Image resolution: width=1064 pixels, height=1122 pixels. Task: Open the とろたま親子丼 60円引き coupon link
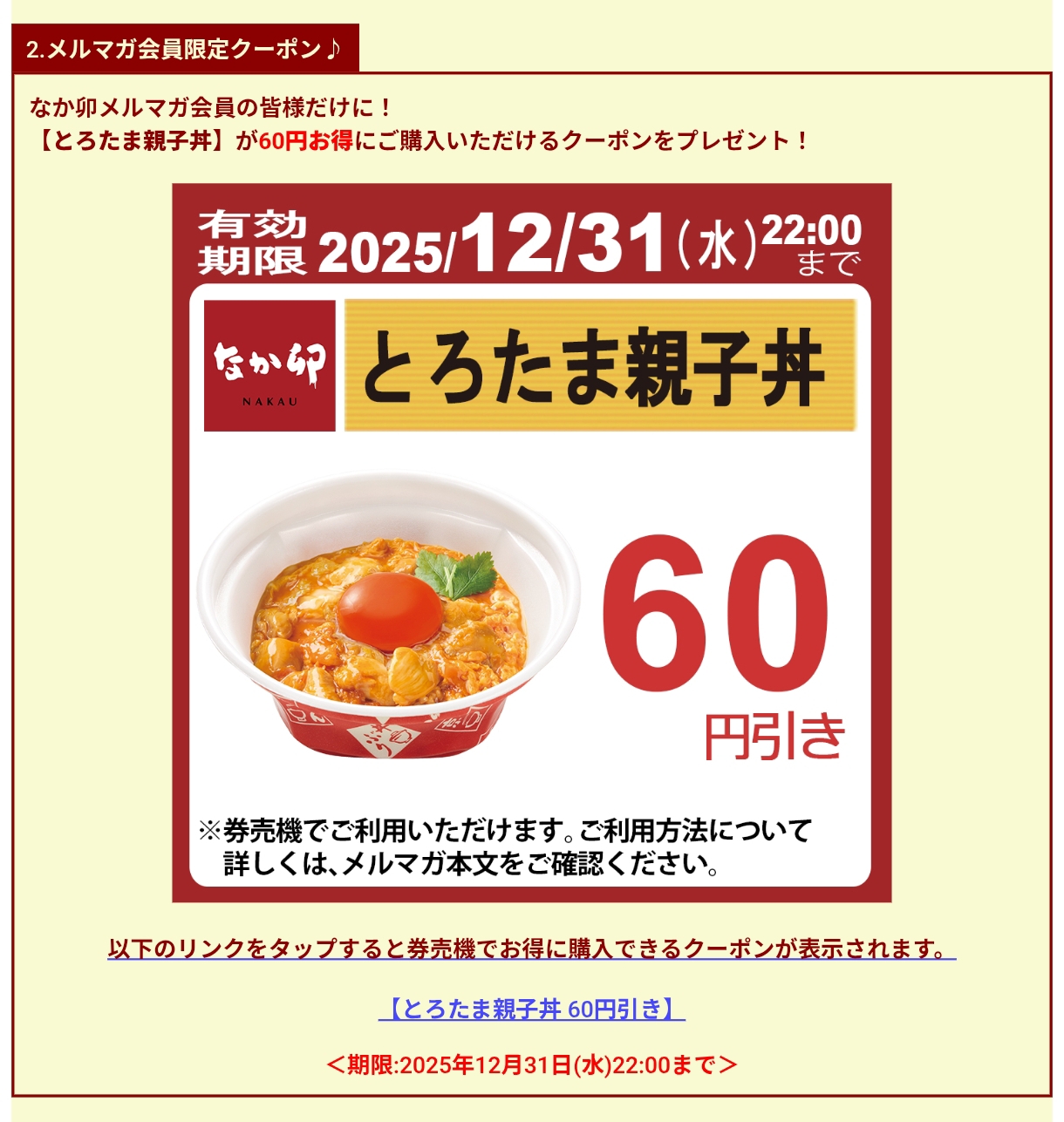click(532, 1009)
